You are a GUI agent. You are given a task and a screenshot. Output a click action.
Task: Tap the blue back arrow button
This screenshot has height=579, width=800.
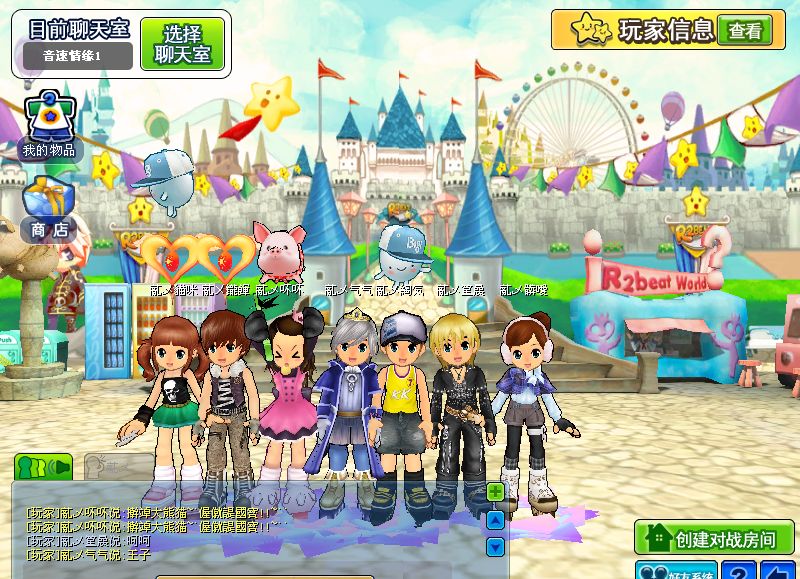click(776, 571)
